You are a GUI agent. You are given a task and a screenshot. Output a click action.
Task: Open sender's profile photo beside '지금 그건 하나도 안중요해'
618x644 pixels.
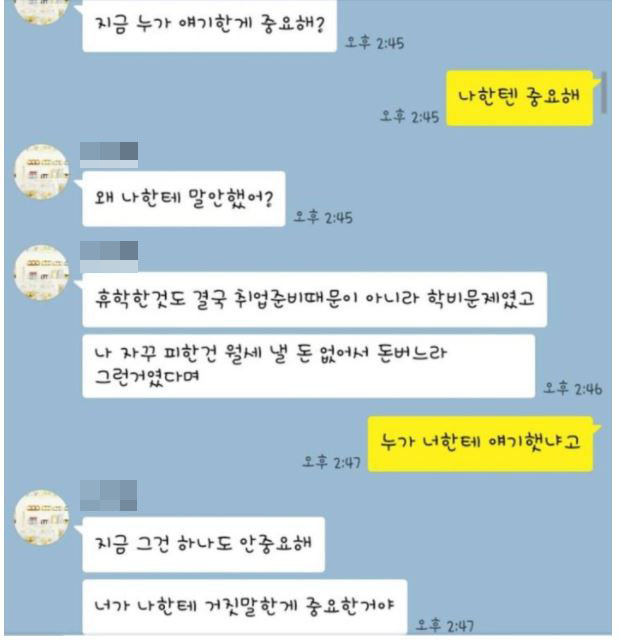tap(41, 516)
